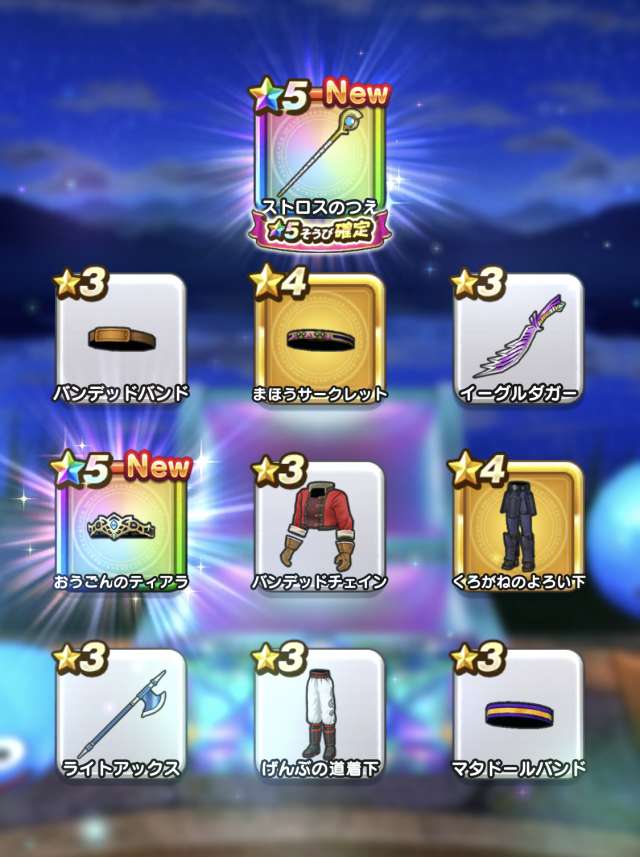Open the おうごんのティアラ new item card
This screenshot has width=640, height=857.
click(x=120, y=527)
